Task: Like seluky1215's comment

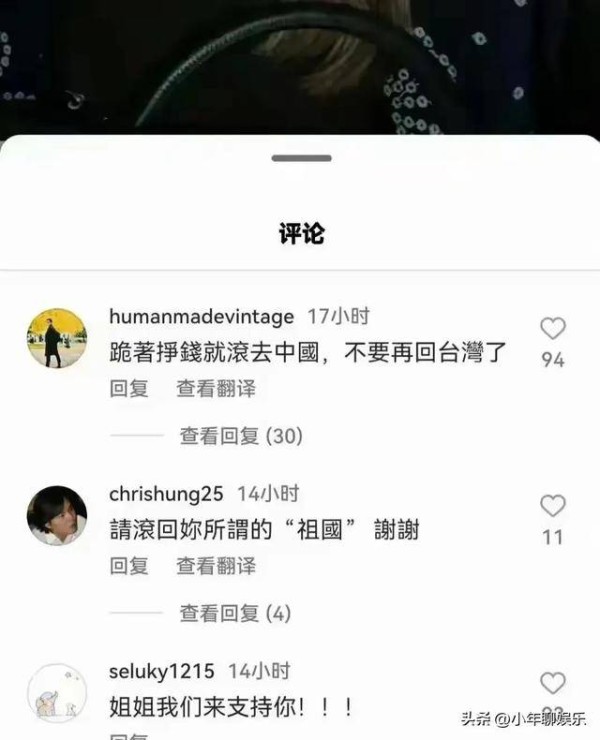Action: click(x=552, y=683)
